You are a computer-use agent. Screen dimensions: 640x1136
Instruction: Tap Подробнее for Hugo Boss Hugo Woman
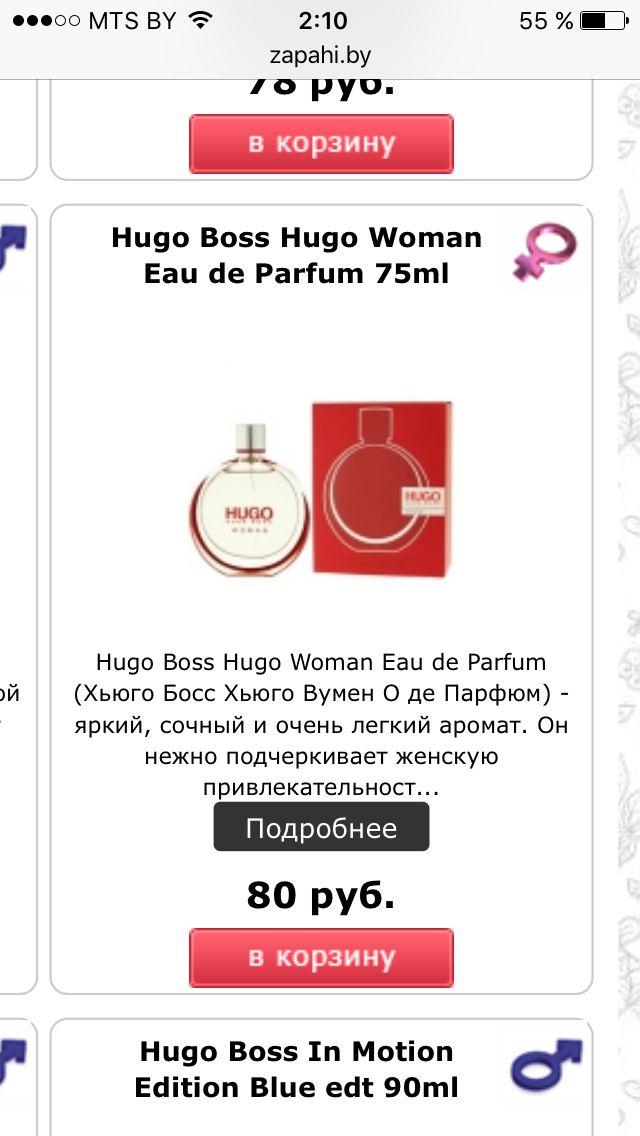click(321, 828)
